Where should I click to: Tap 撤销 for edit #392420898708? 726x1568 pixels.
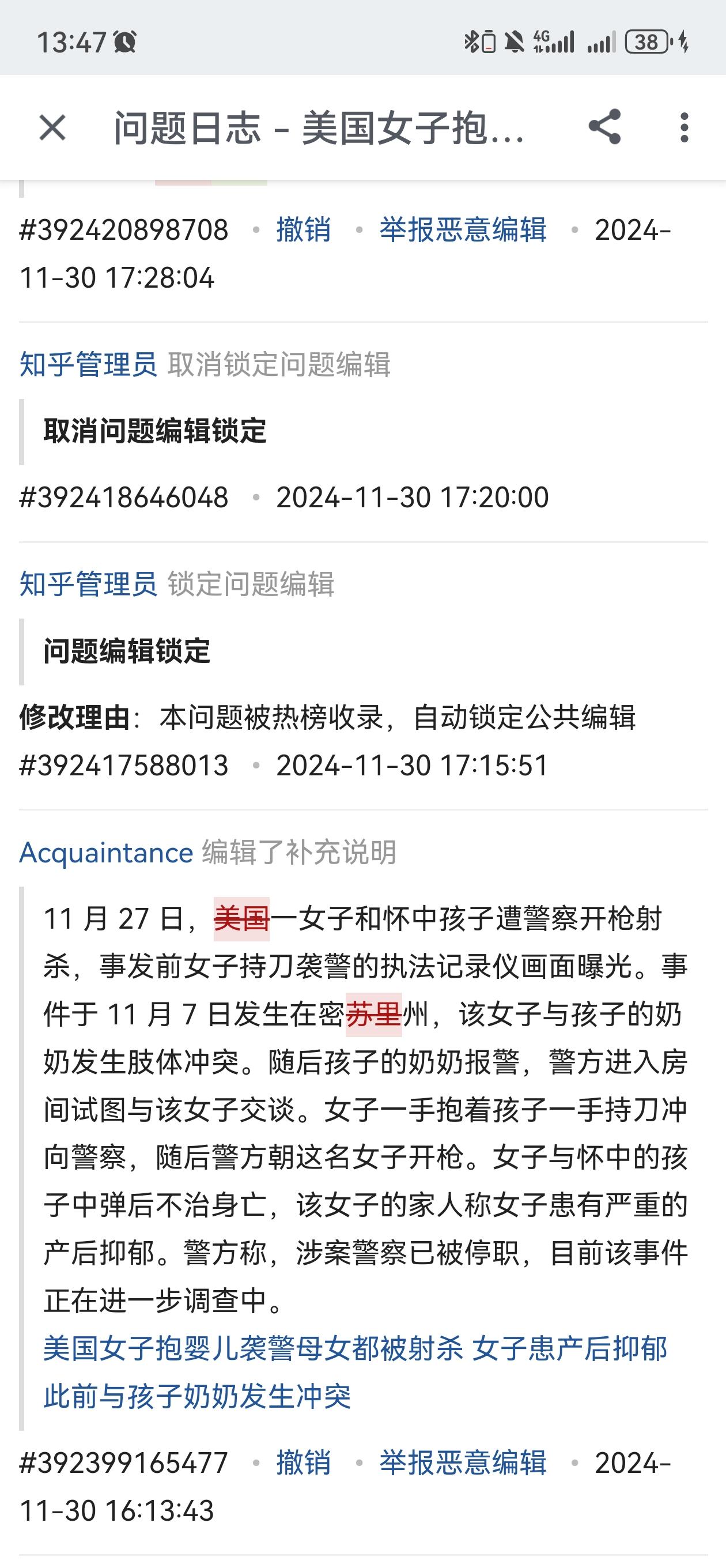click(x=303, y=230)
